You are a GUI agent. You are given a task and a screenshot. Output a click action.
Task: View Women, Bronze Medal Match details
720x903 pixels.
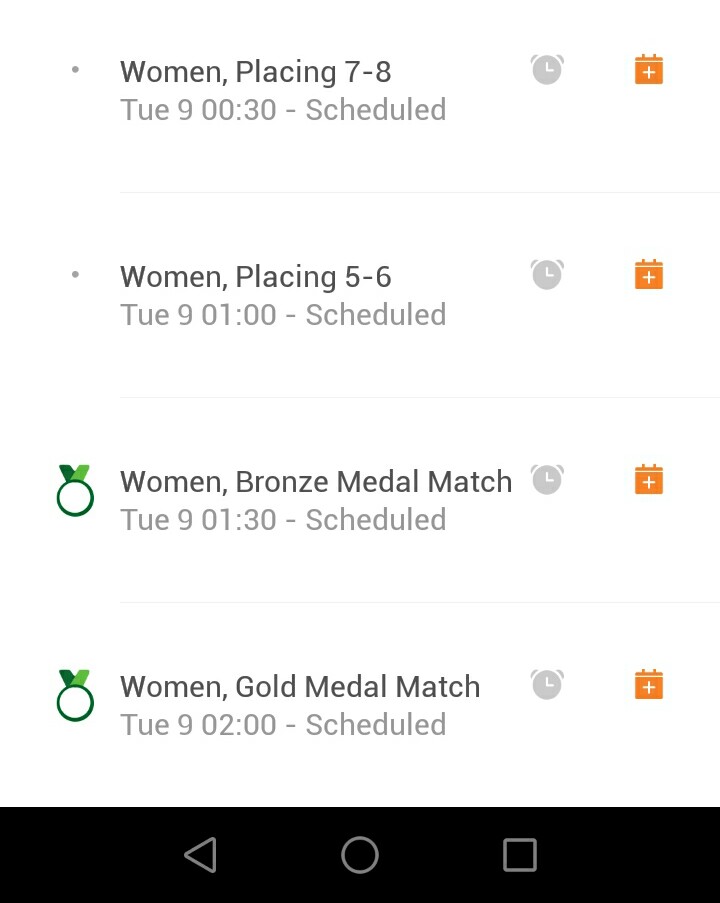(315, 500)
